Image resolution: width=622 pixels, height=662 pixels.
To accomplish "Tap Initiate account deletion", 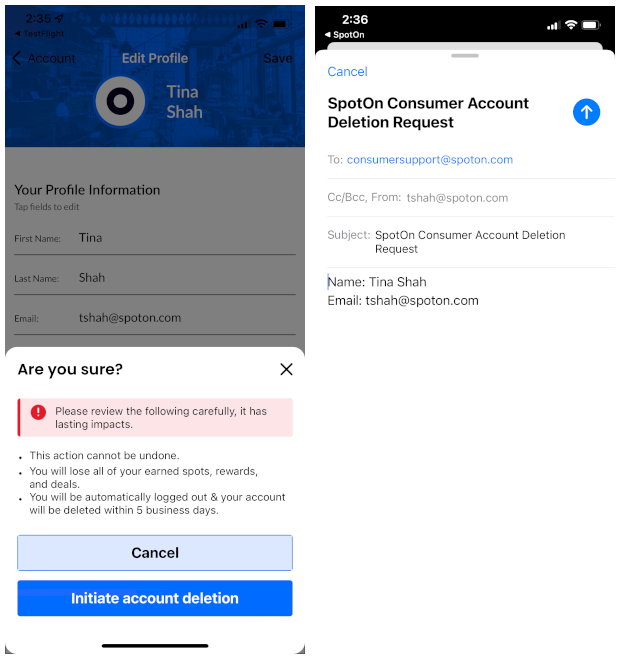I will coord(155,599).
